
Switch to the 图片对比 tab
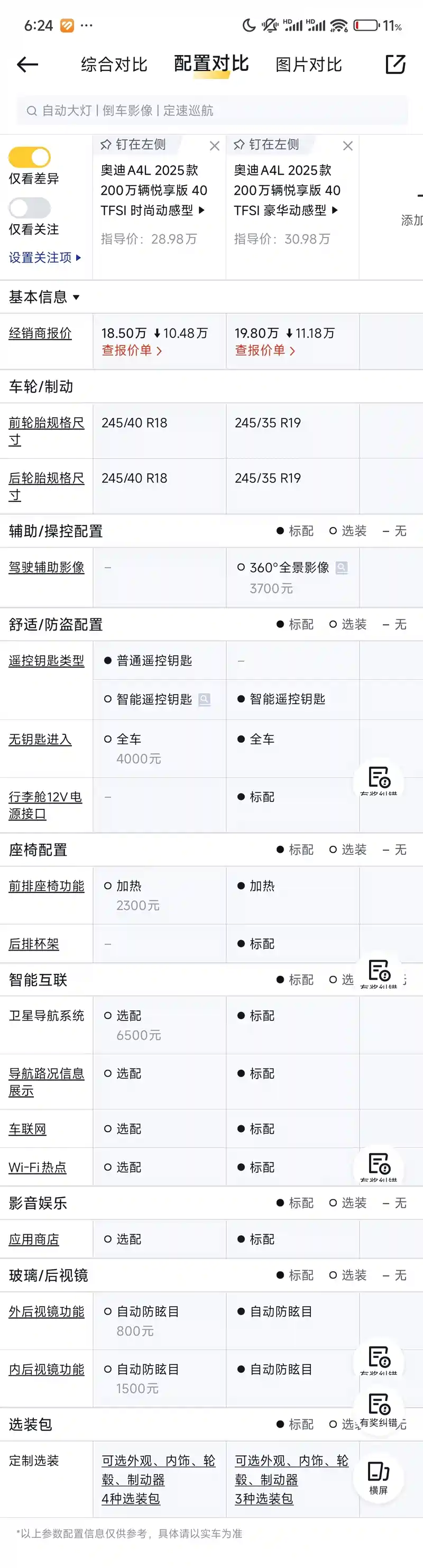pyautogui.click(x=309, y=65)
